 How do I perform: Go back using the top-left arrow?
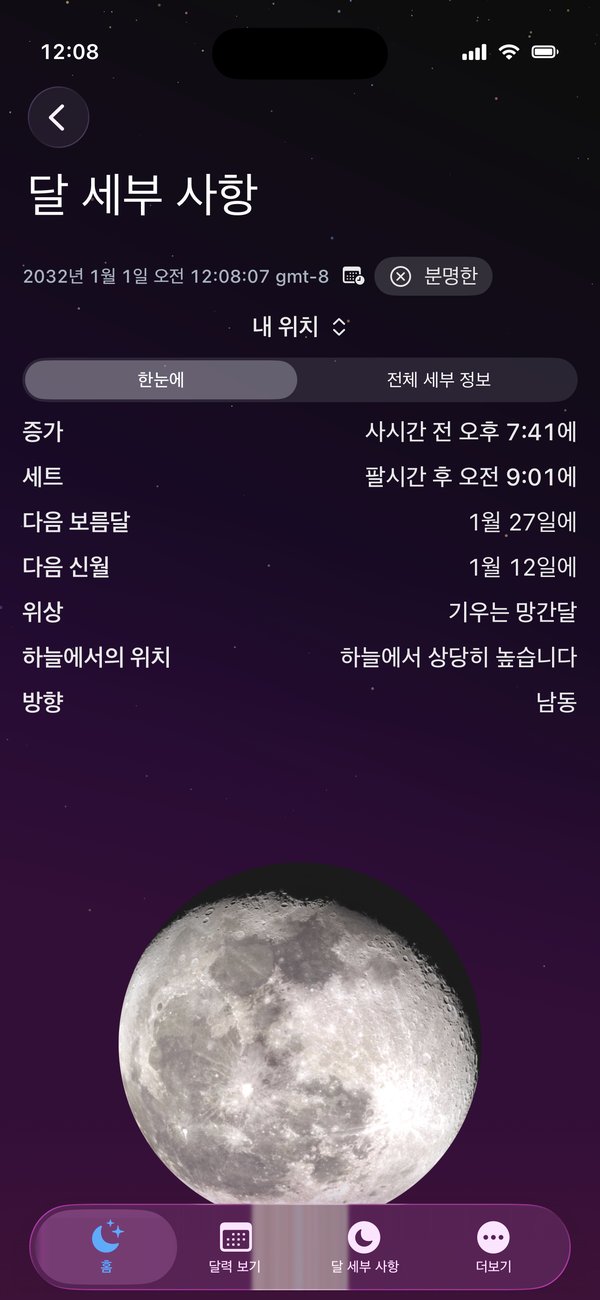[x=58, y=118]
